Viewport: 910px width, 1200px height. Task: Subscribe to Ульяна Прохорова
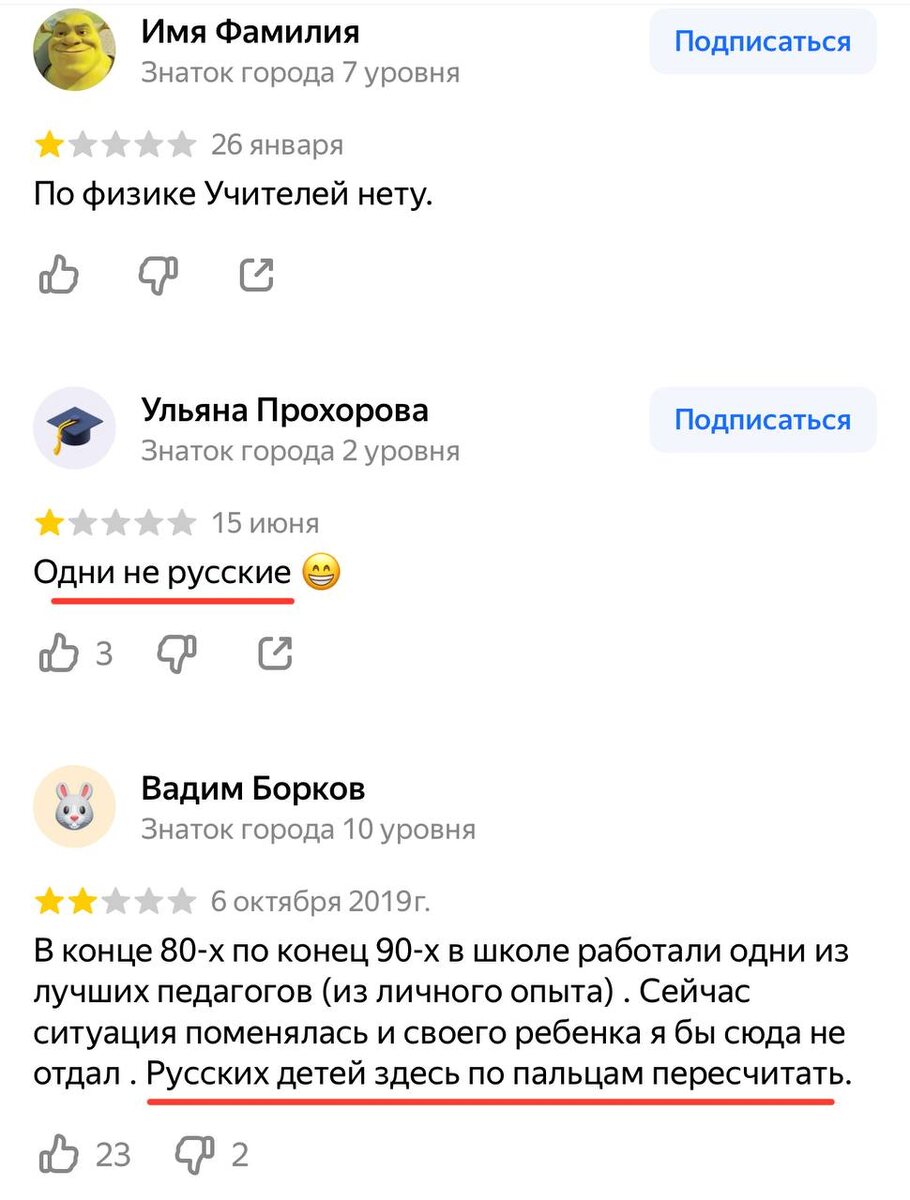pyautogui.click(x=763, y=420)
